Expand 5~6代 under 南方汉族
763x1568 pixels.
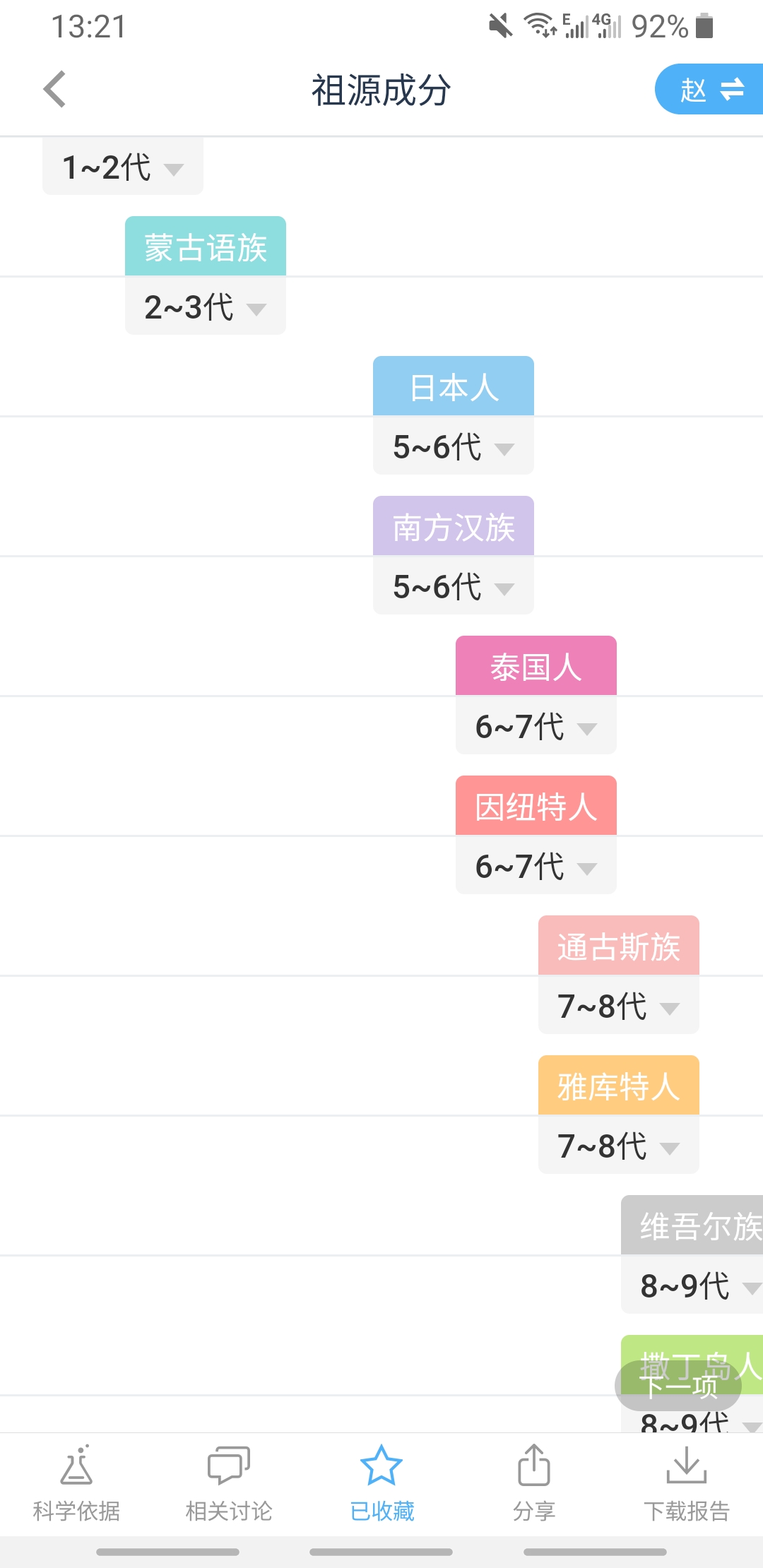click(454, 586)
